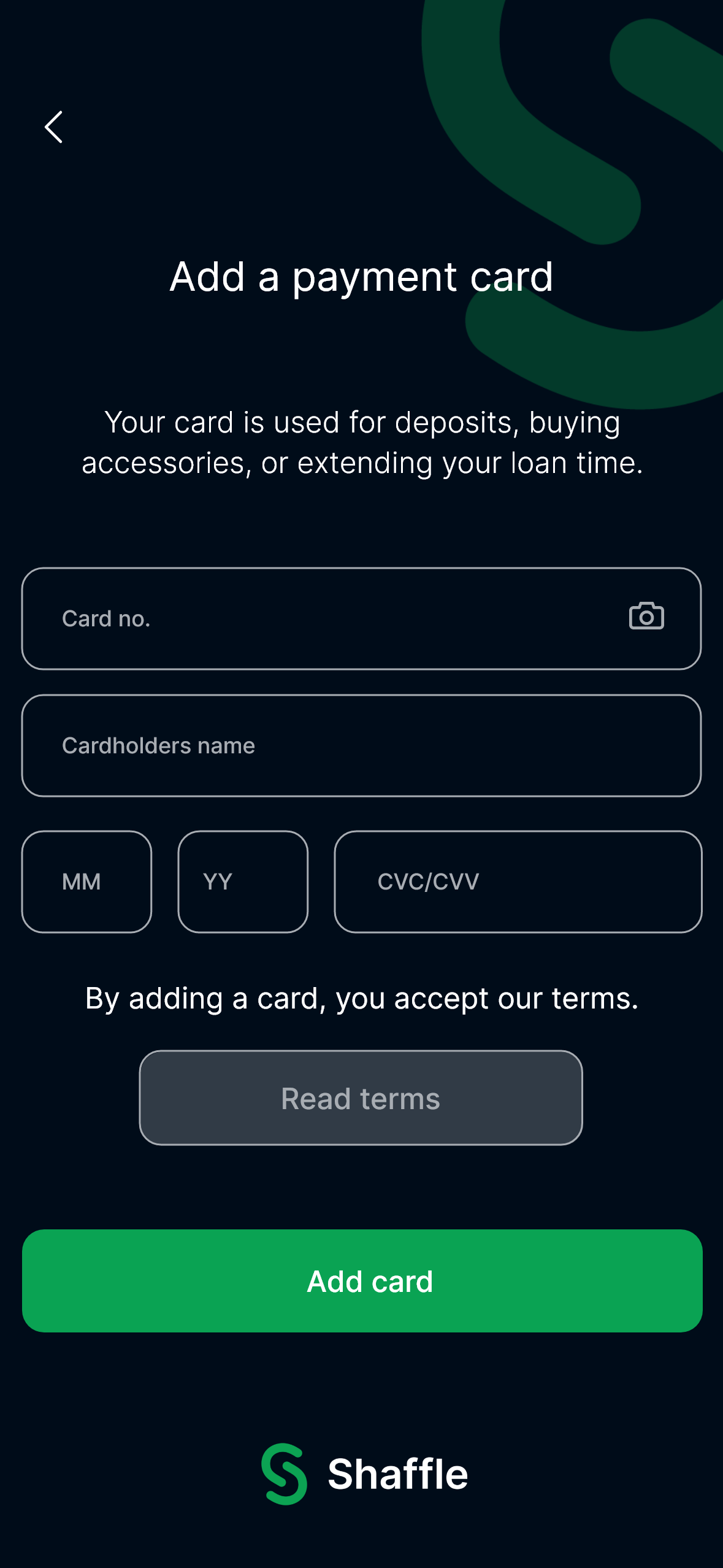723x1568 pixels.
Task: Tap the MM expiry month field
Action: (86, 882)
